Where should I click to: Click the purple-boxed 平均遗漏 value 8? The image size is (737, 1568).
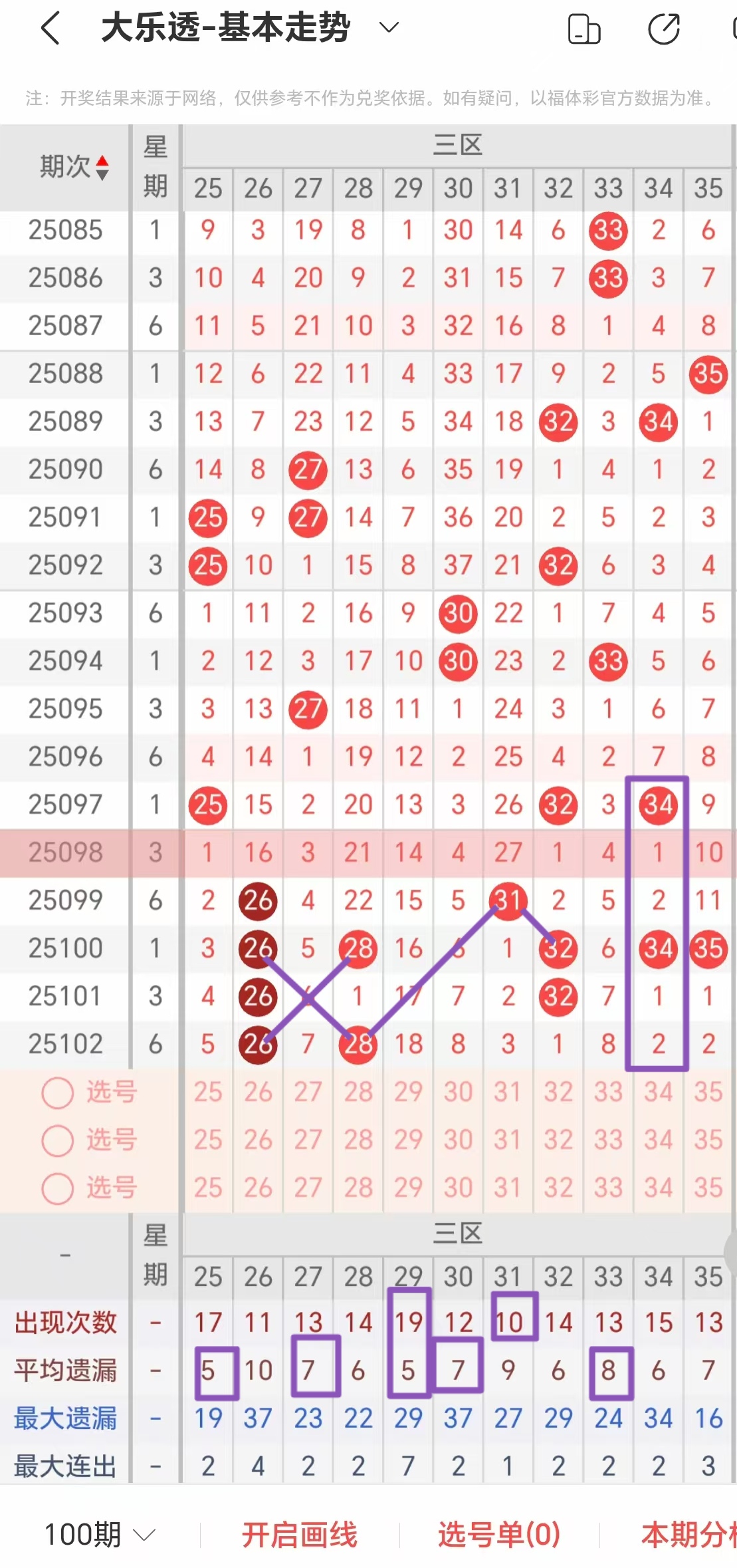[607, 1371]
